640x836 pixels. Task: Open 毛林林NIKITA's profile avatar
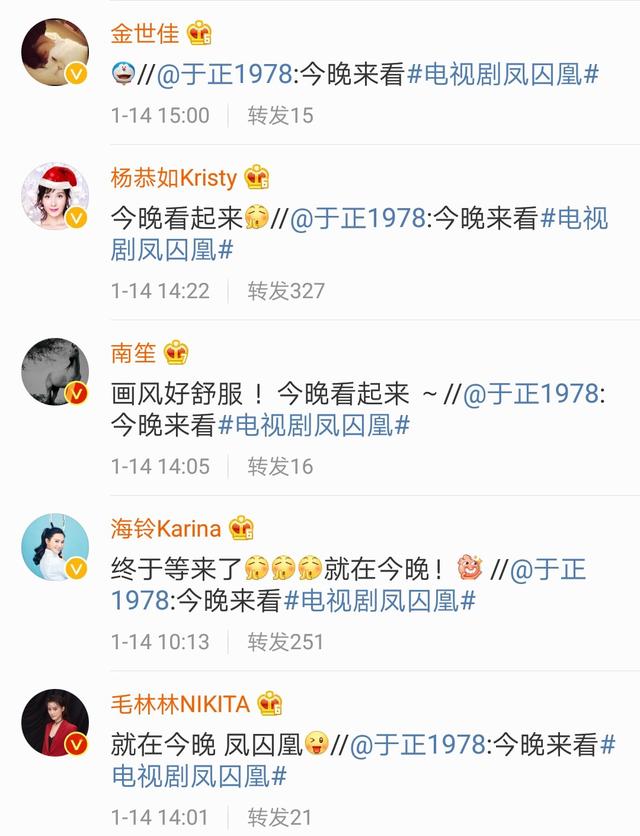55,721
